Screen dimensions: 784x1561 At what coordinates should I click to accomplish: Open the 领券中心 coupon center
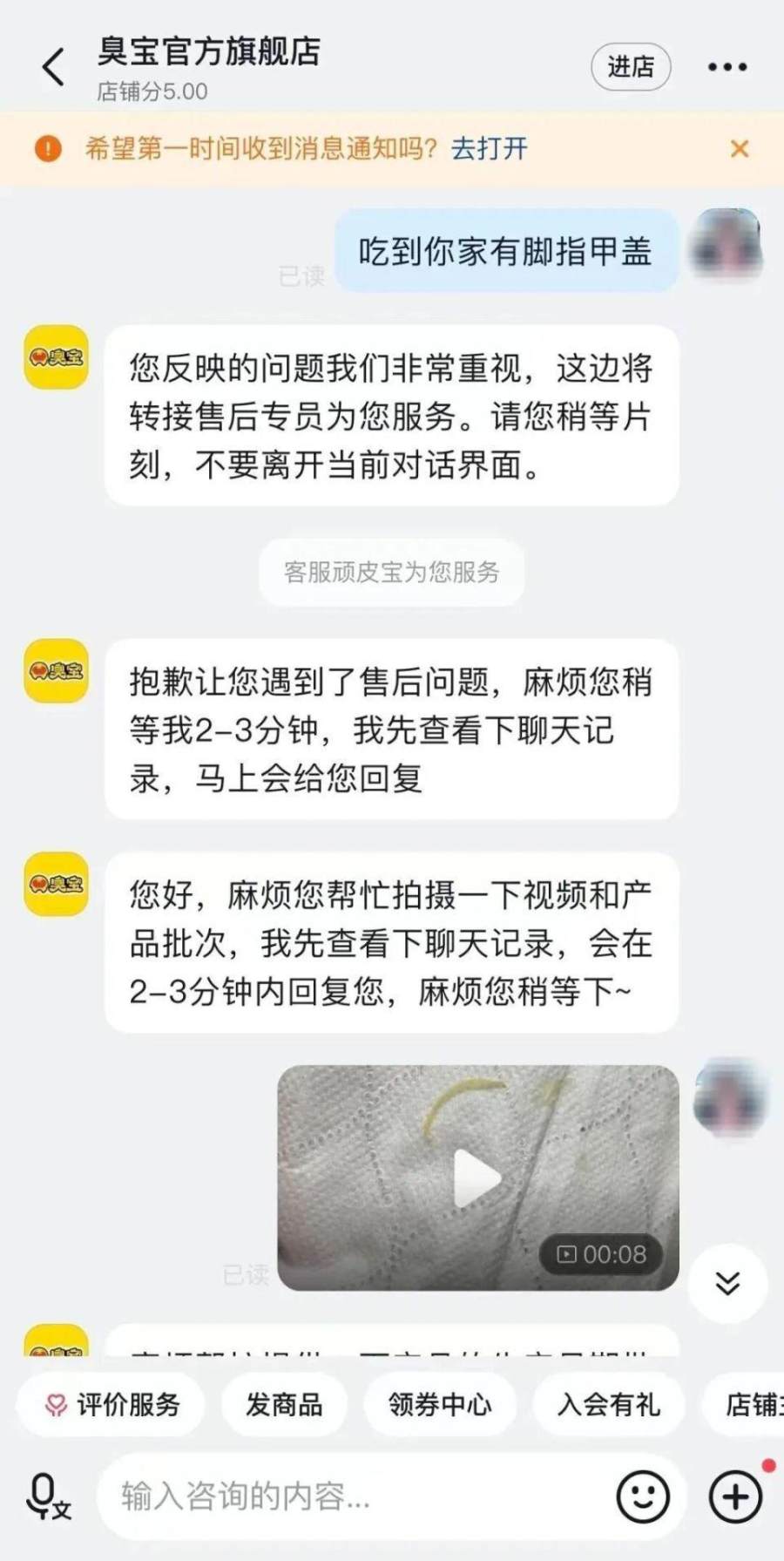click(x=439, y=1404)
